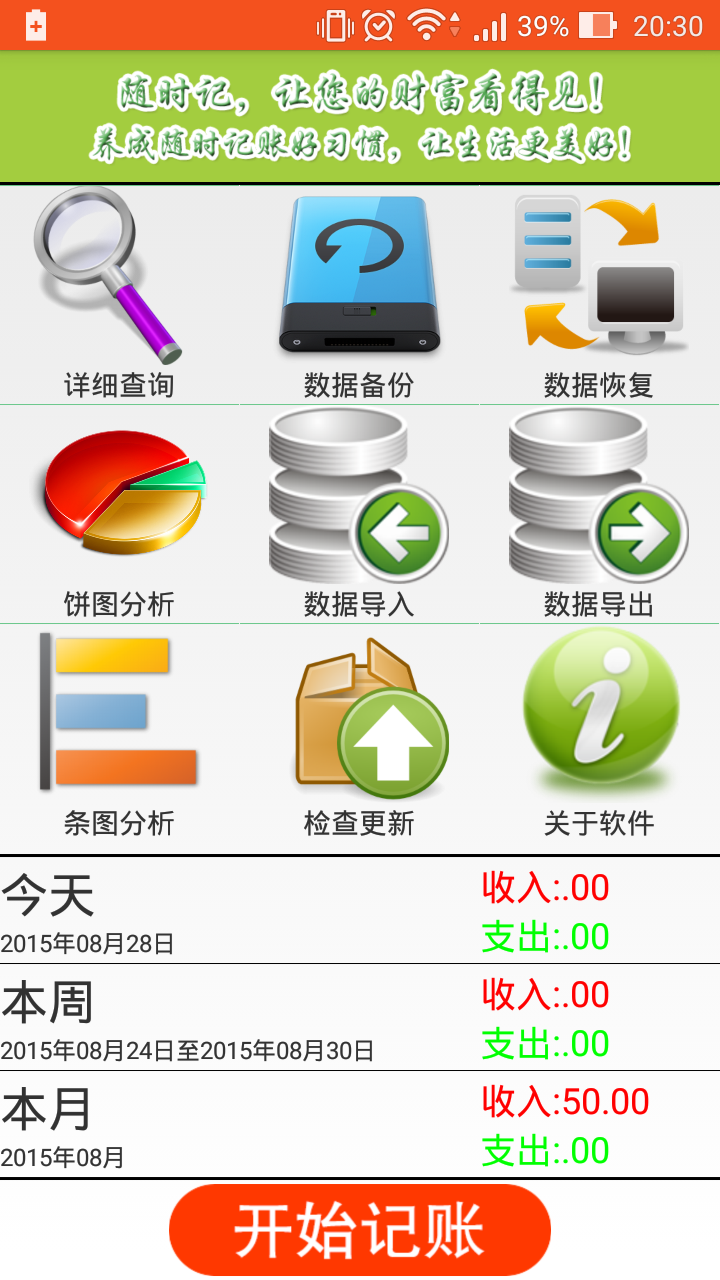Screen dimensions: 720x1280
Task: Tap the 开始记账 button
Action: 360,1229
